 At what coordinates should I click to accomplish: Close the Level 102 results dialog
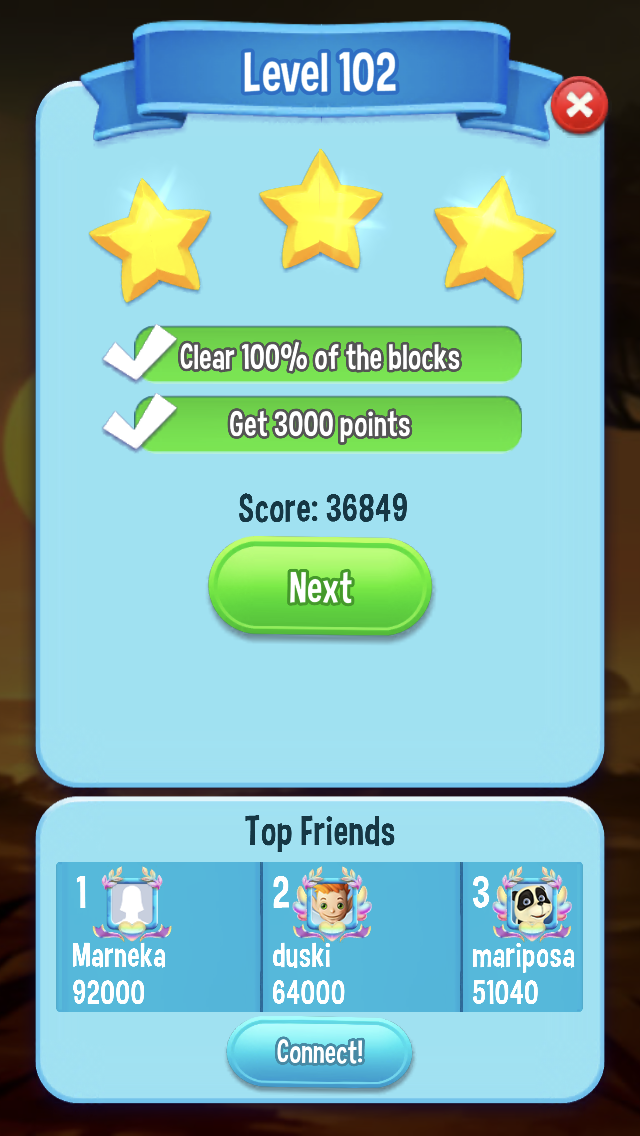[x=579, y=104]
